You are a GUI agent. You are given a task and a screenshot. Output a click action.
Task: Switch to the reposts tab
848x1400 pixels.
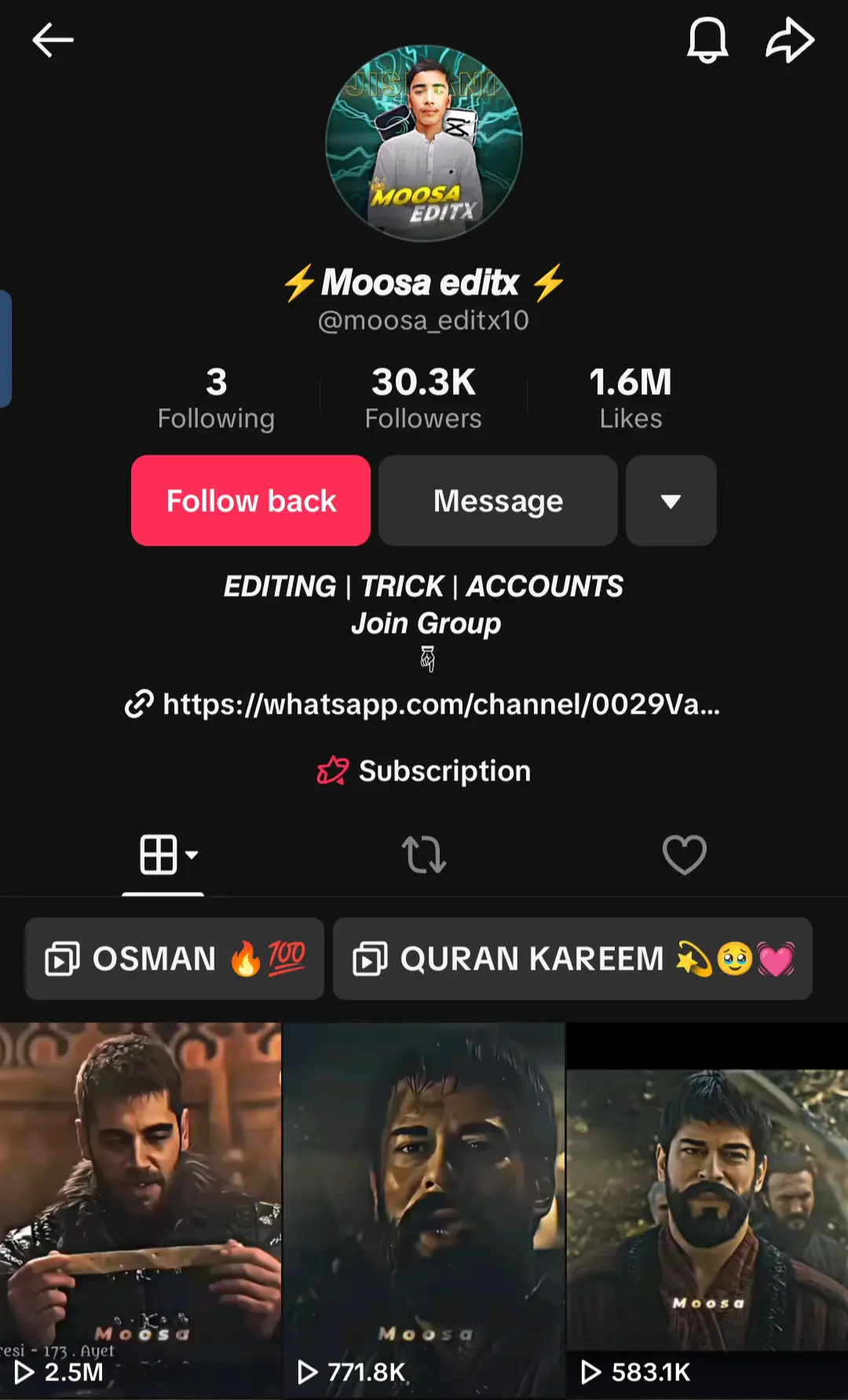[x=423, y=854]
